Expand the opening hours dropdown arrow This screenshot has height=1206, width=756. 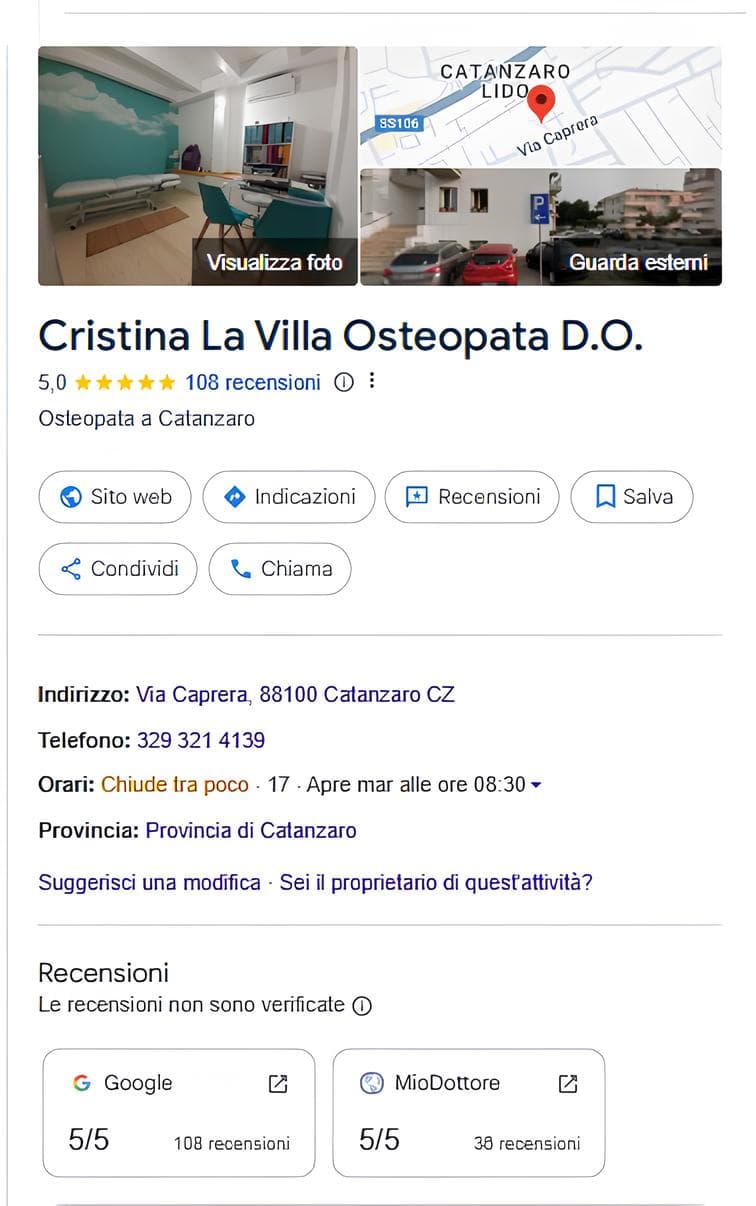[x=536, y=786]
